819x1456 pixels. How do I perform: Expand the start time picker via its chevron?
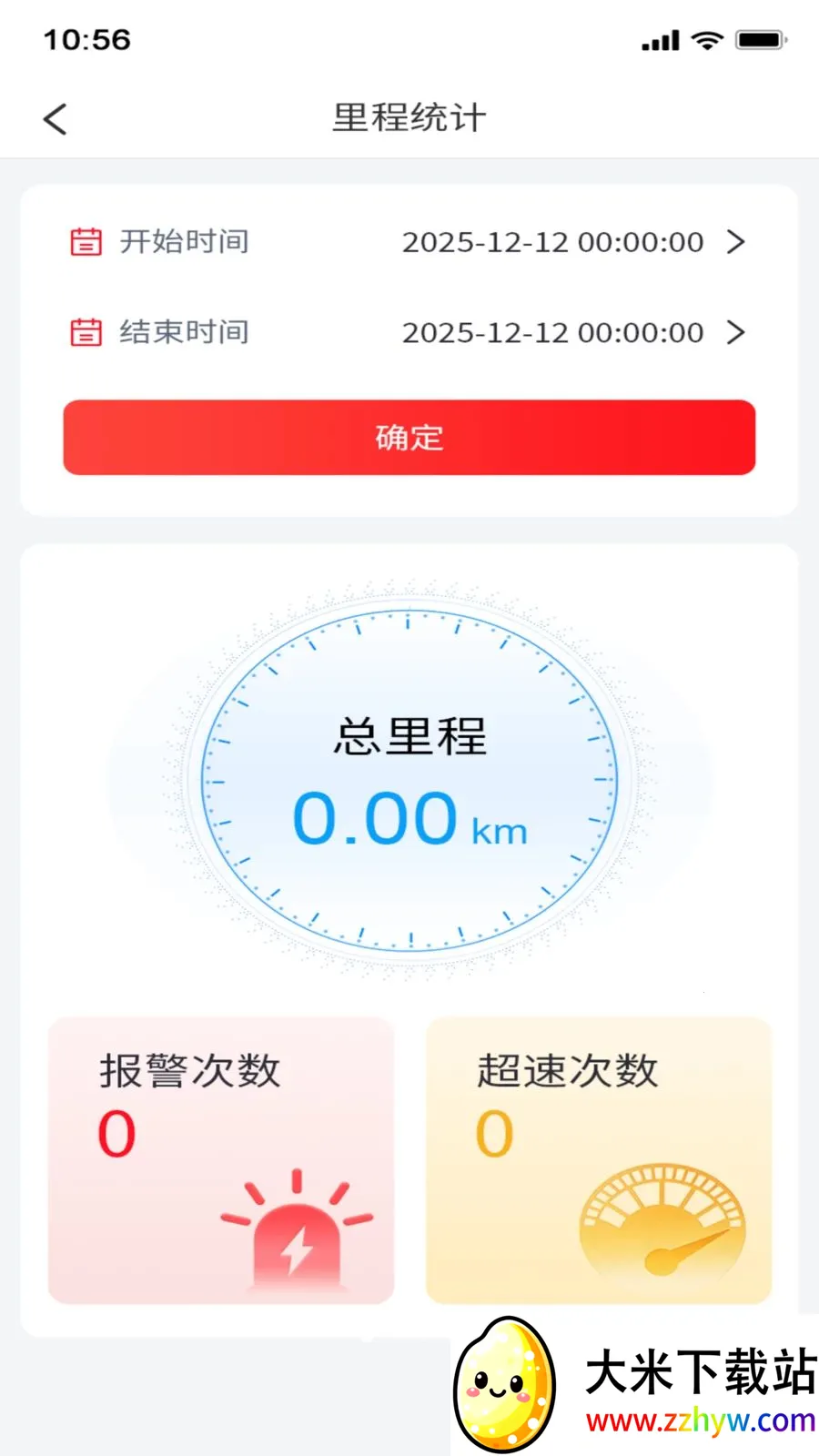click(x=735, y=242)
